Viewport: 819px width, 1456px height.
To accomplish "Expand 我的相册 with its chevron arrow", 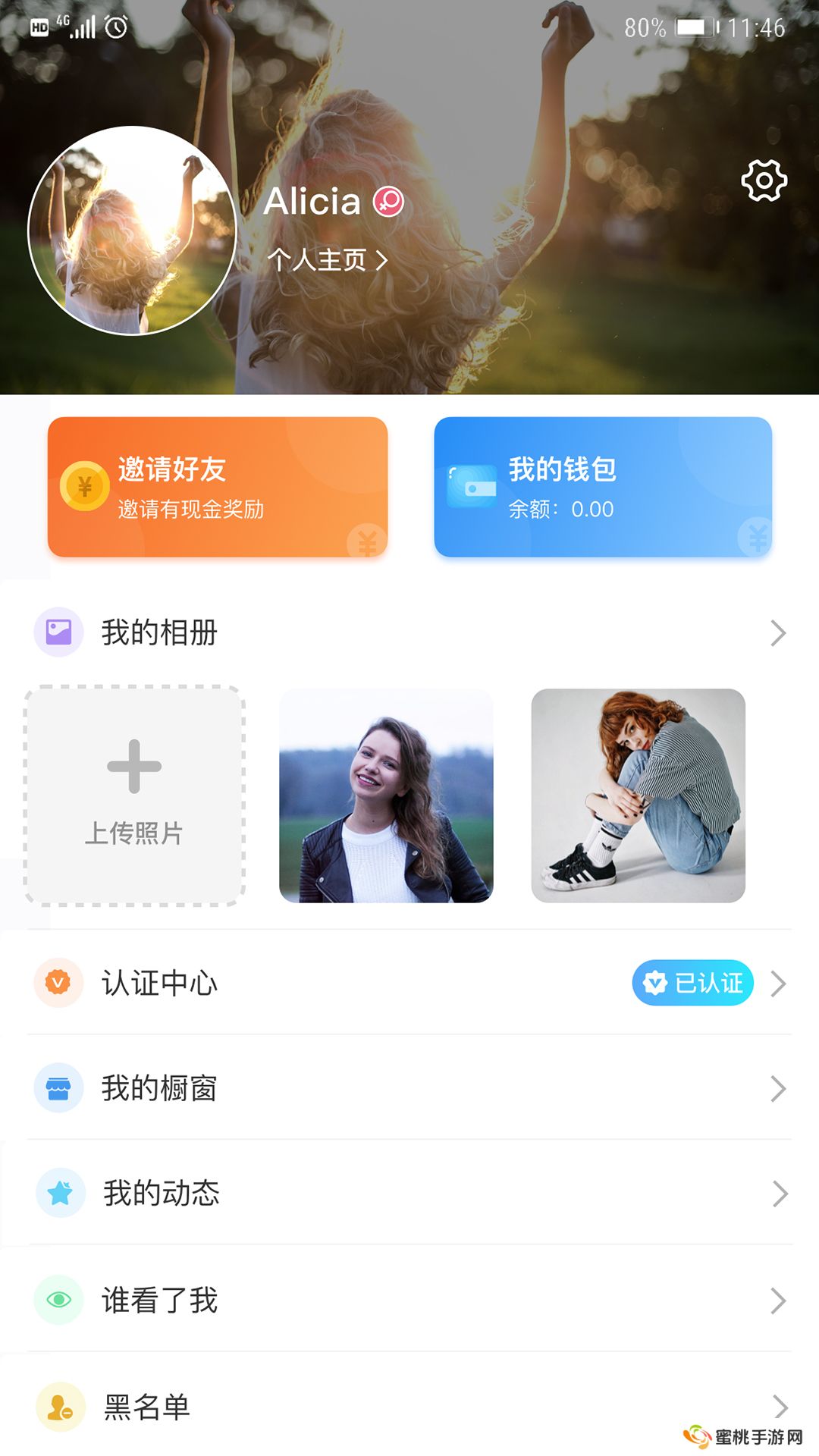I will (778, 634).
